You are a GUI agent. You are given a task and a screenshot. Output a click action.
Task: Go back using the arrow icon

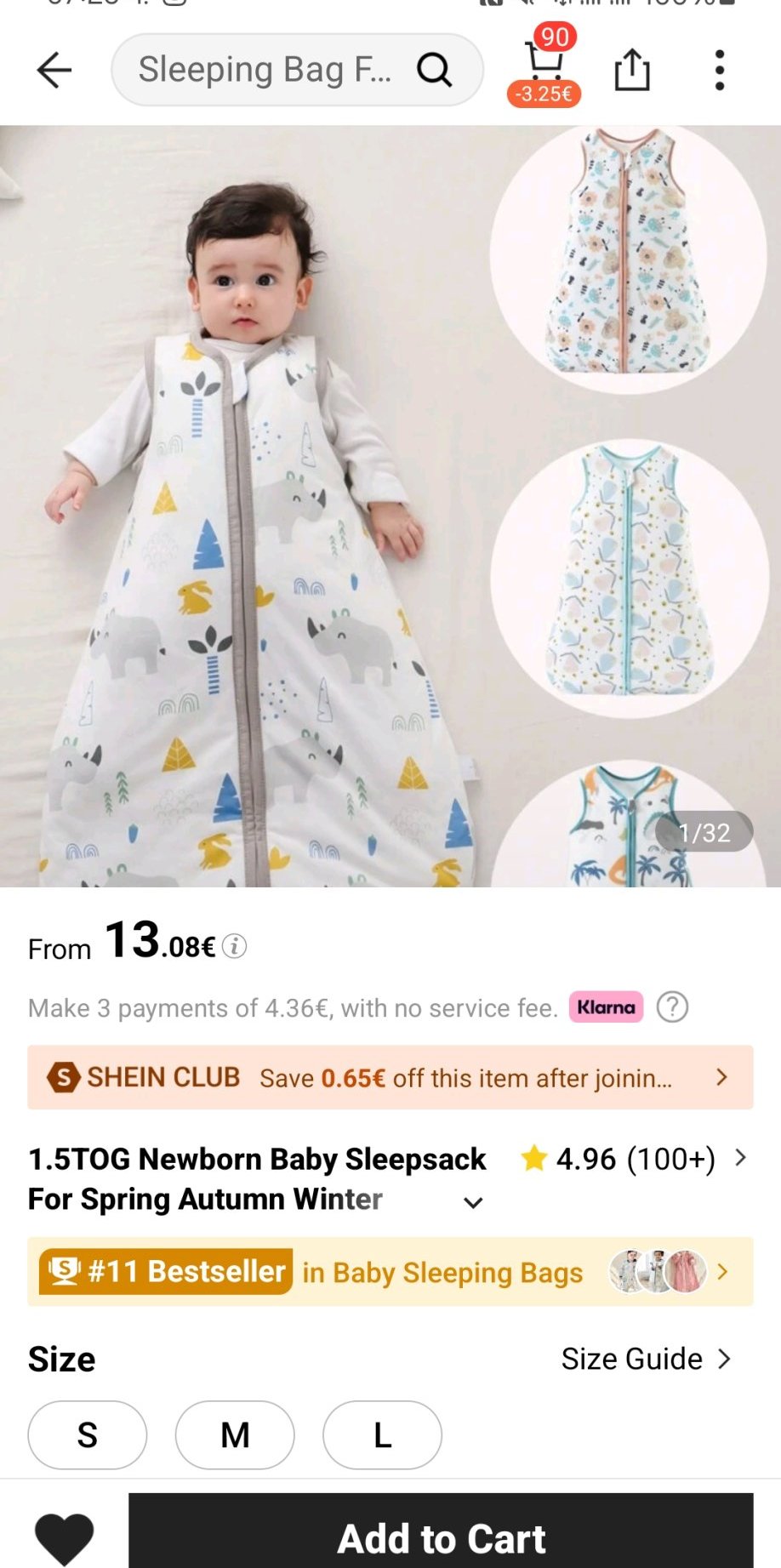pyautogui.click(x=54, y=70)
